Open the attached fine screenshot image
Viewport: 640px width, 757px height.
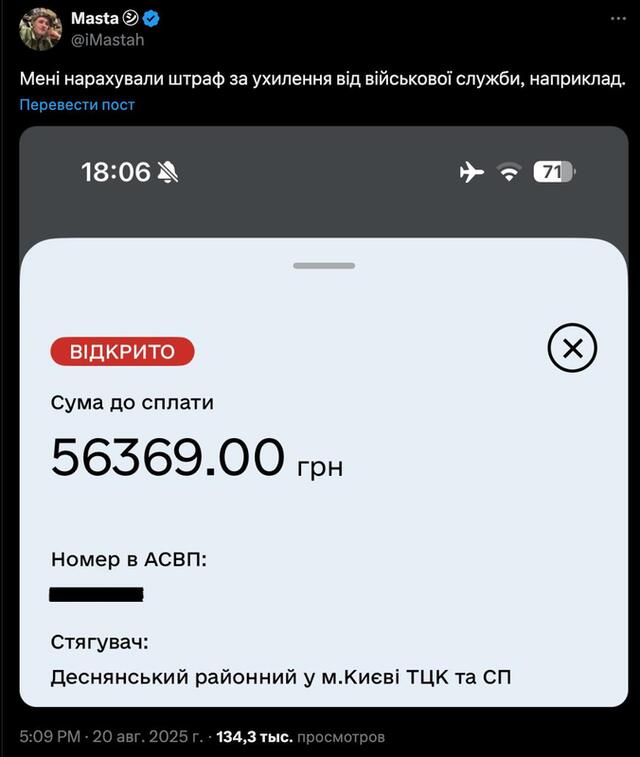(x=324, y=420)
